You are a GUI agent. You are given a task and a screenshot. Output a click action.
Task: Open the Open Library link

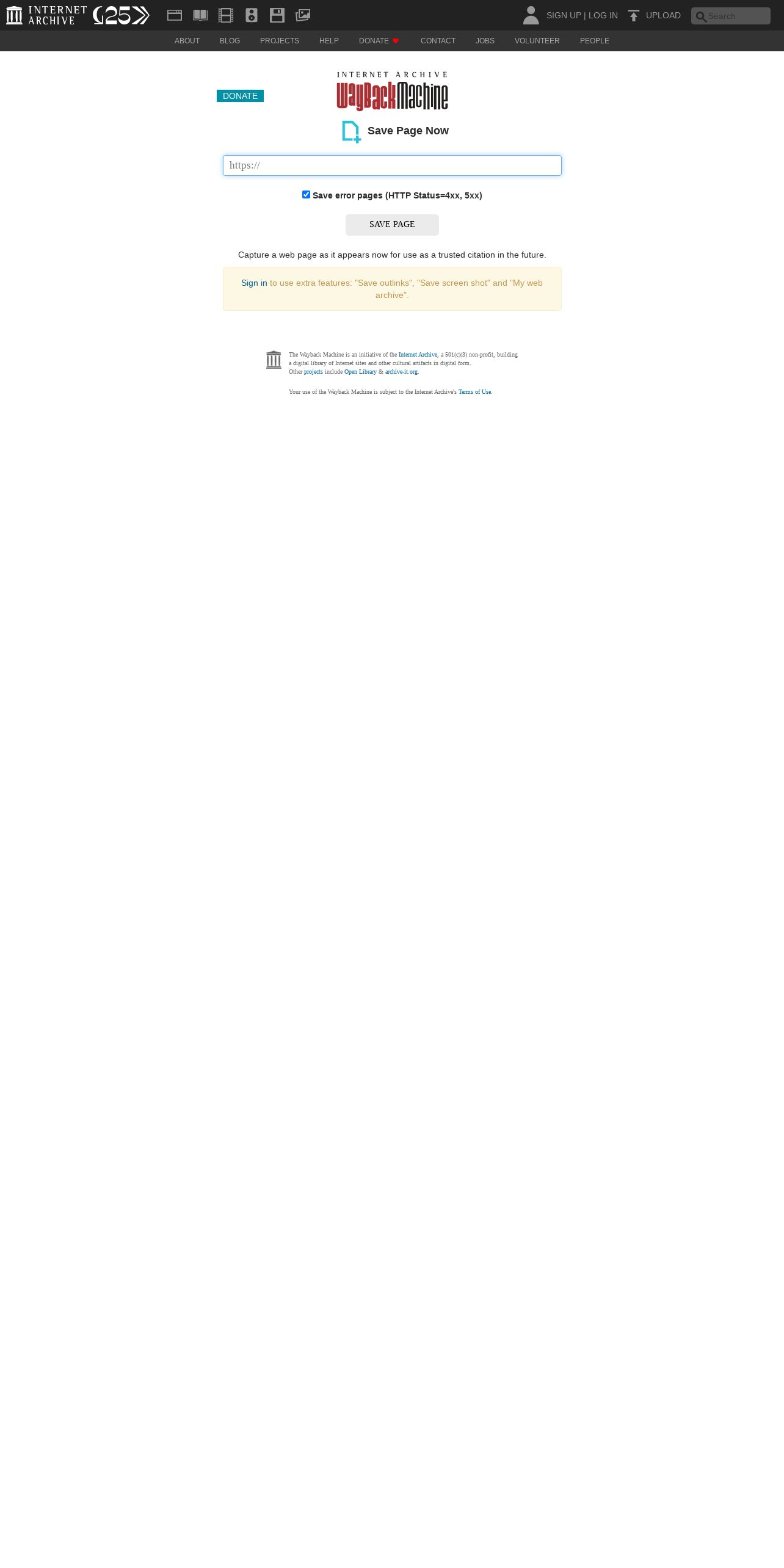coord(360,372)
